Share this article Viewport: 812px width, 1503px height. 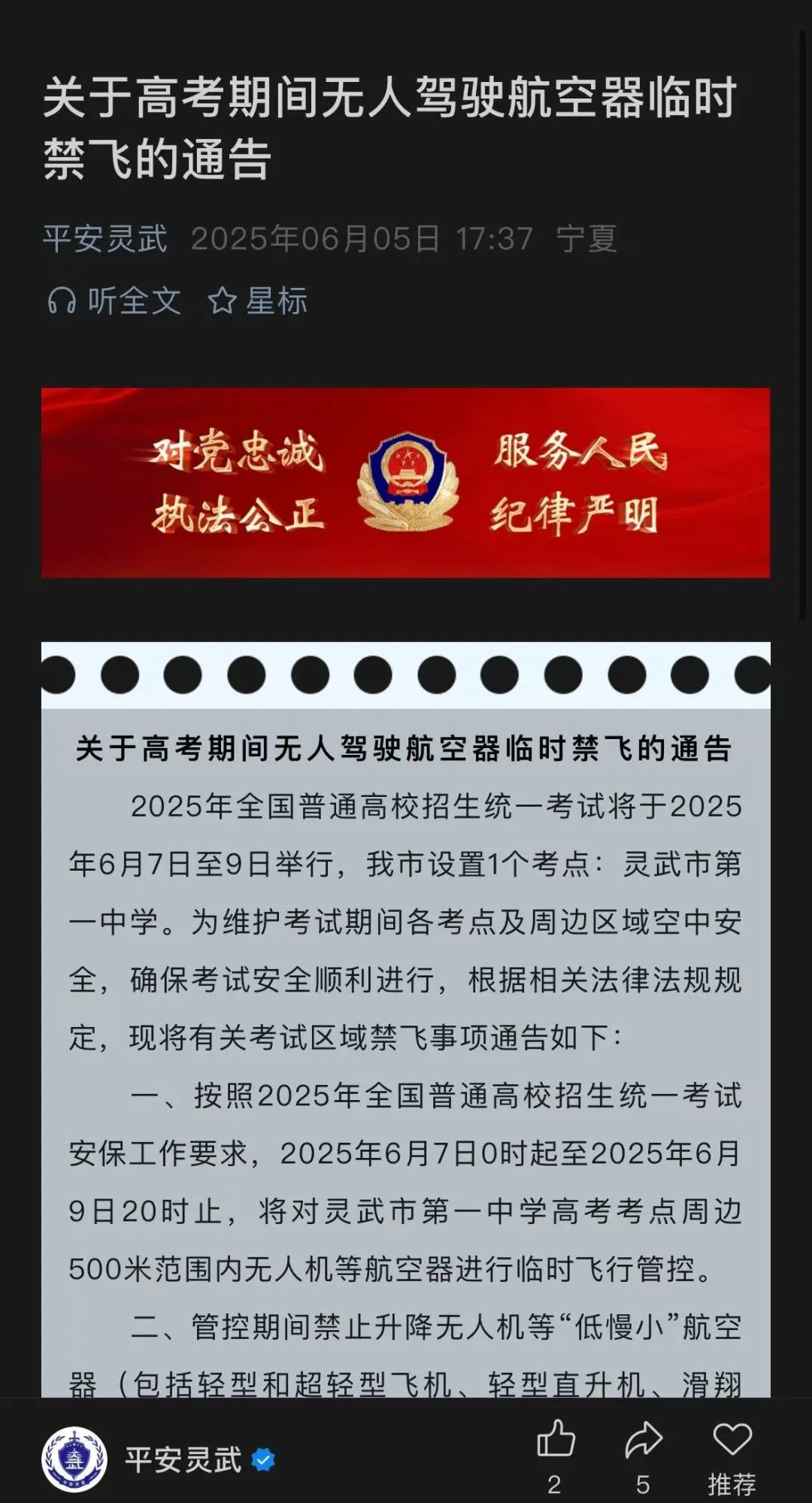pyautogui.click(x=644, y=1440)
